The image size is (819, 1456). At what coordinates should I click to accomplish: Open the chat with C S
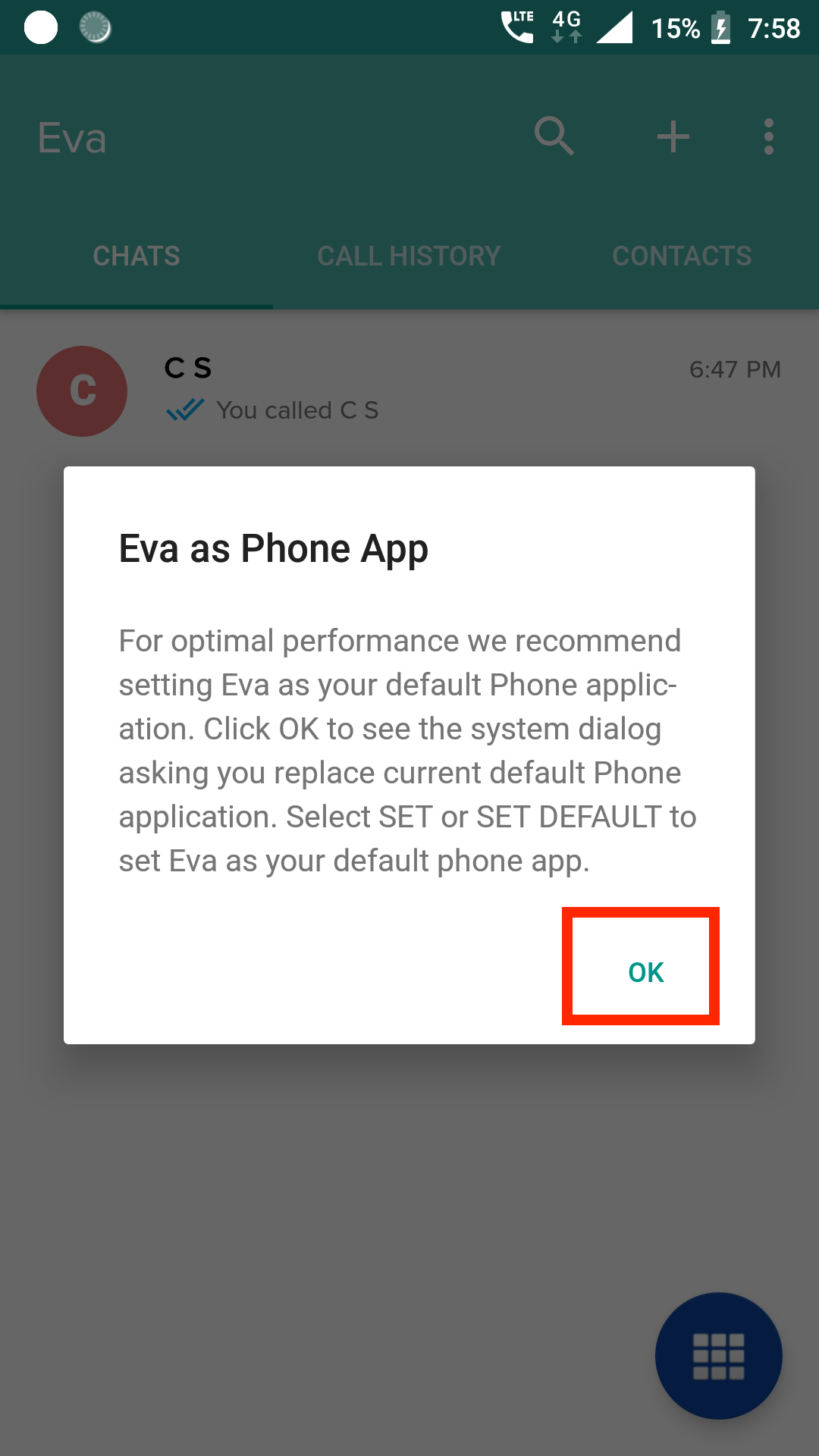(x=409, y=391)
